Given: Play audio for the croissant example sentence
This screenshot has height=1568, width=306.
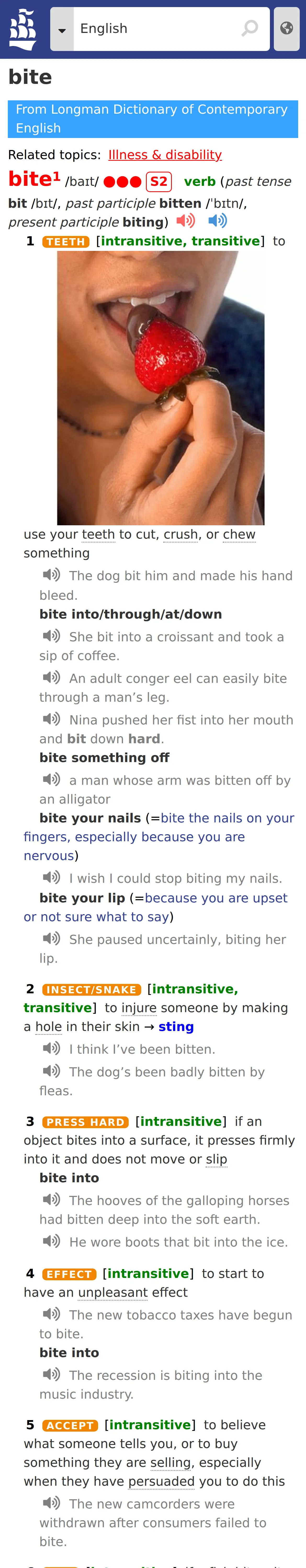Looking at the screenshot, I should [x=51, y=636].
